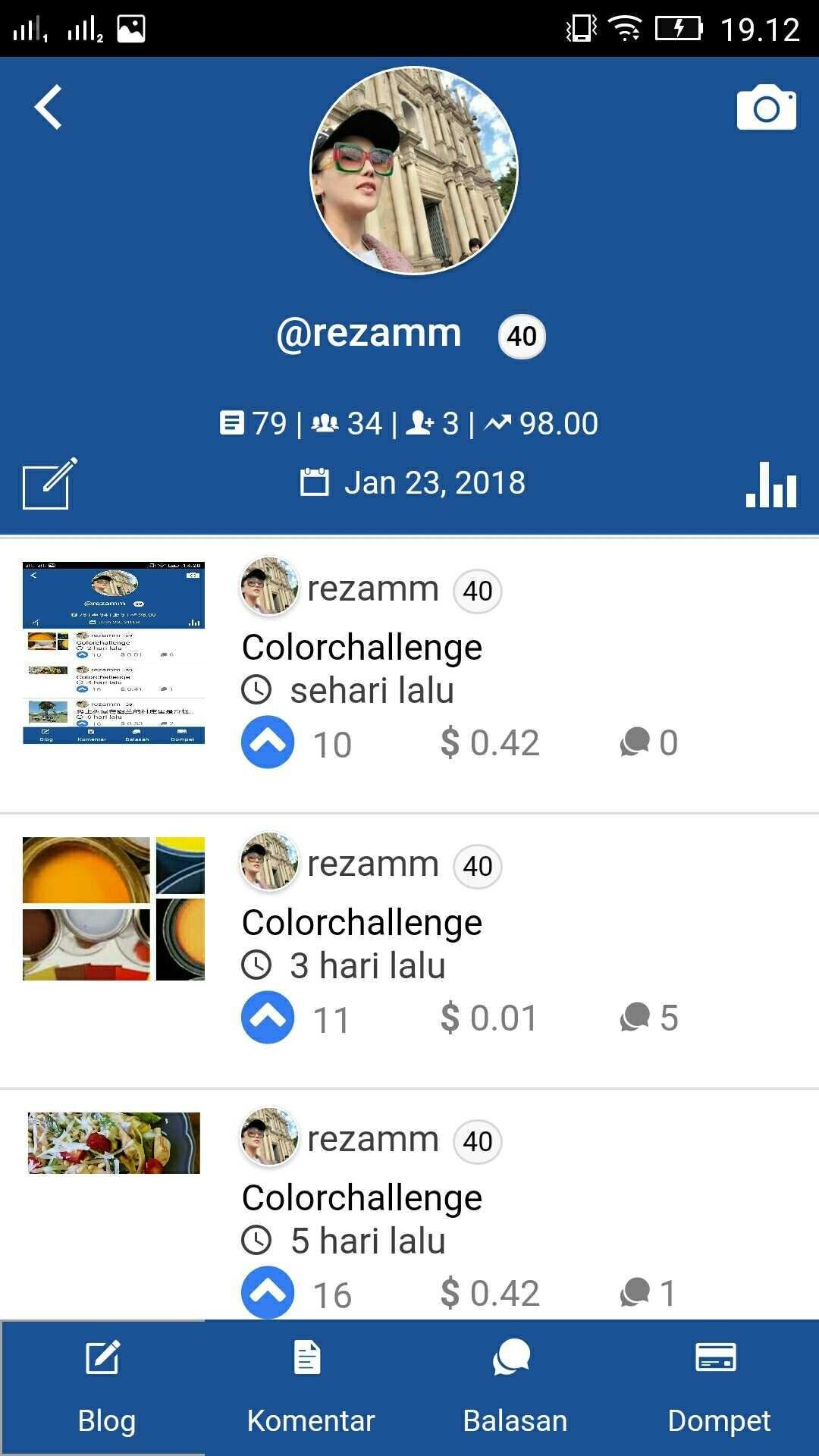Open the paint cans thumbnail post
The image size is (819, 1456).
point(114,908)
